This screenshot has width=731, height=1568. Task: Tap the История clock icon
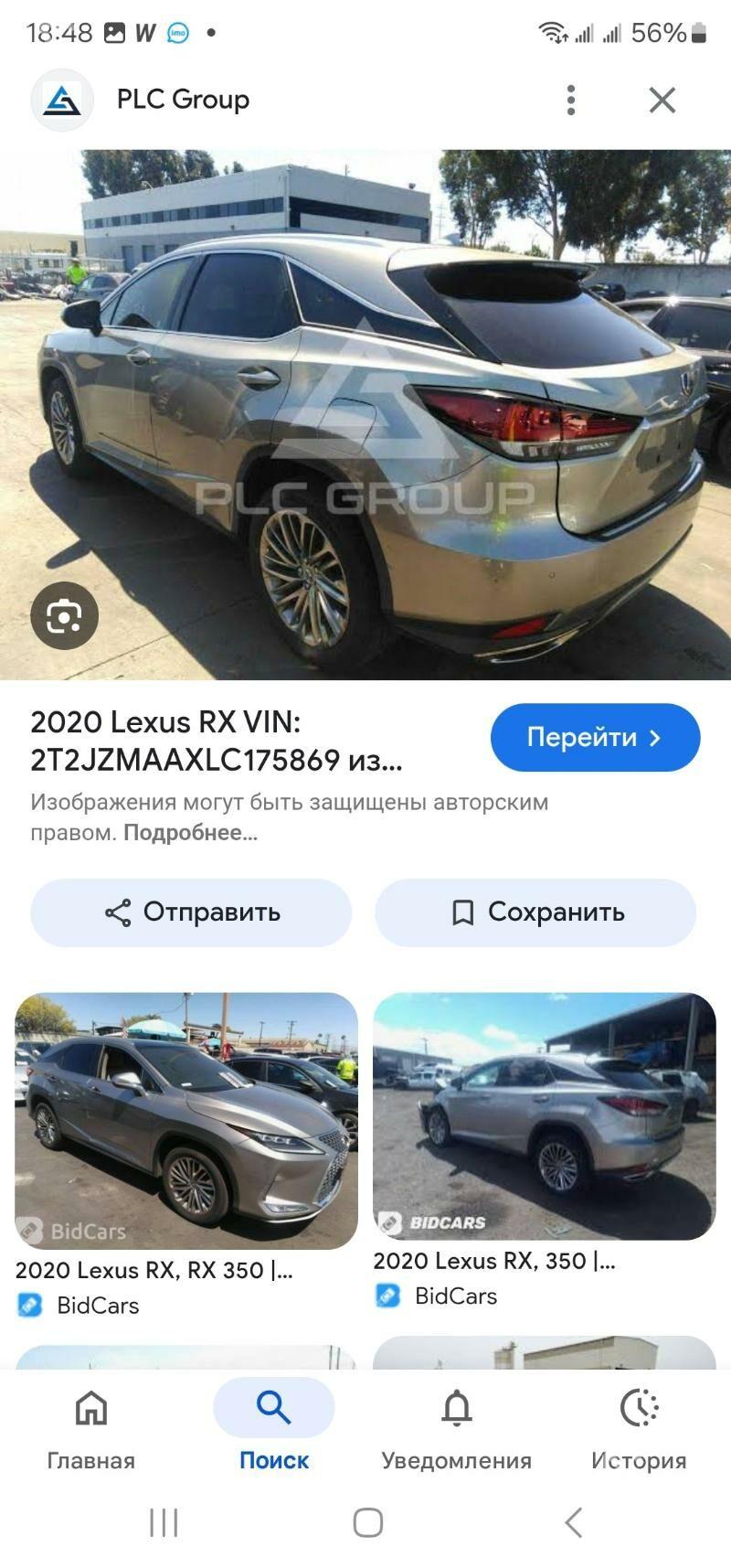[x=640, y=1408]
